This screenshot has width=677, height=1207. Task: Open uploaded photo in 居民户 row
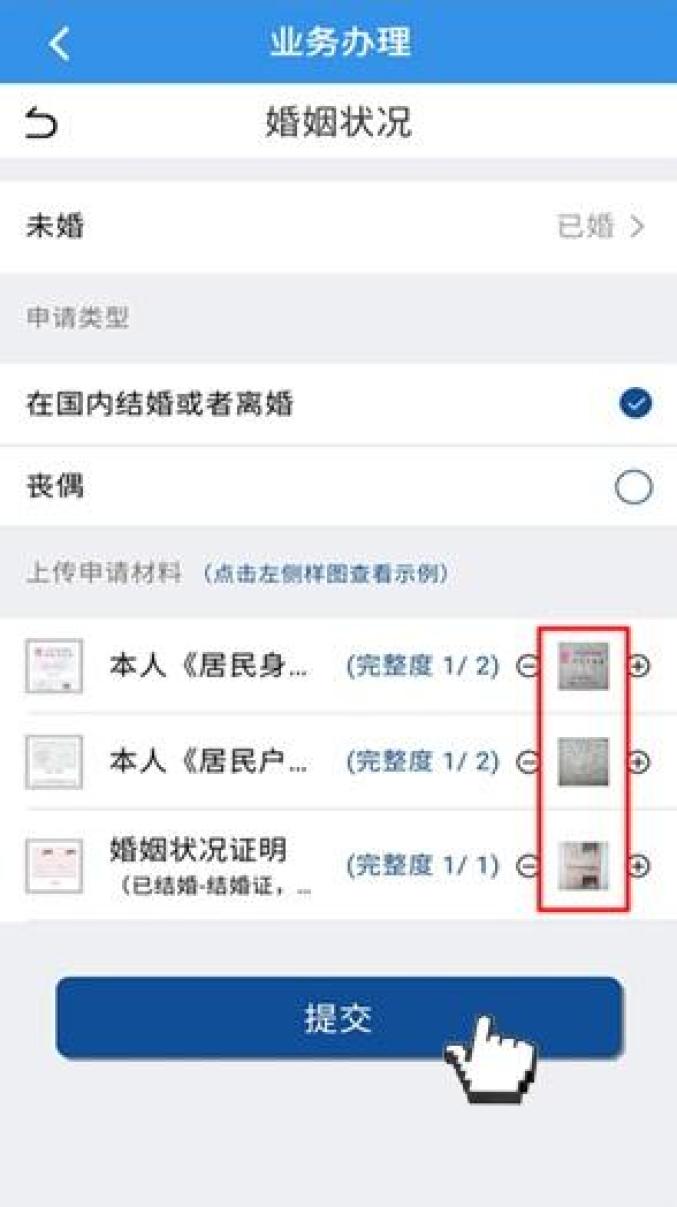(x=583, y=762)
